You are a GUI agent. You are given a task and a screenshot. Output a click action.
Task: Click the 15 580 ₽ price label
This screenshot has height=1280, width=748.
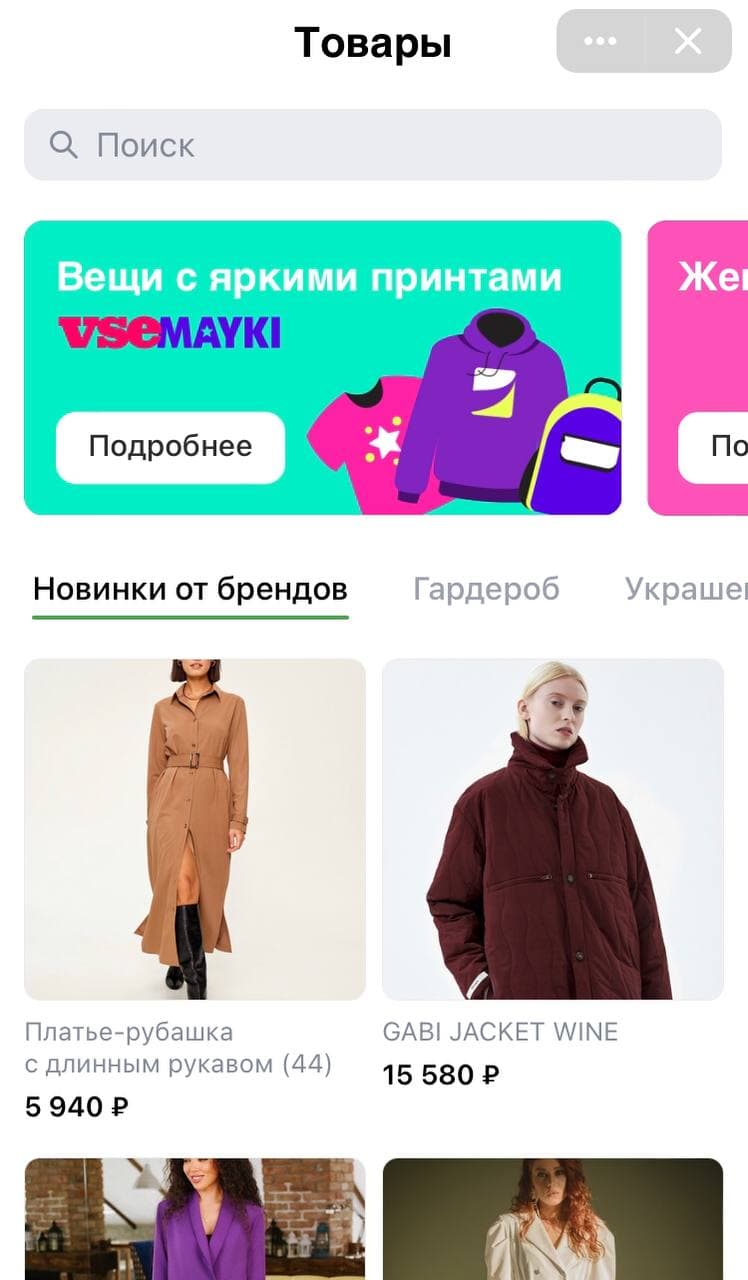(x=441, y=1074)
